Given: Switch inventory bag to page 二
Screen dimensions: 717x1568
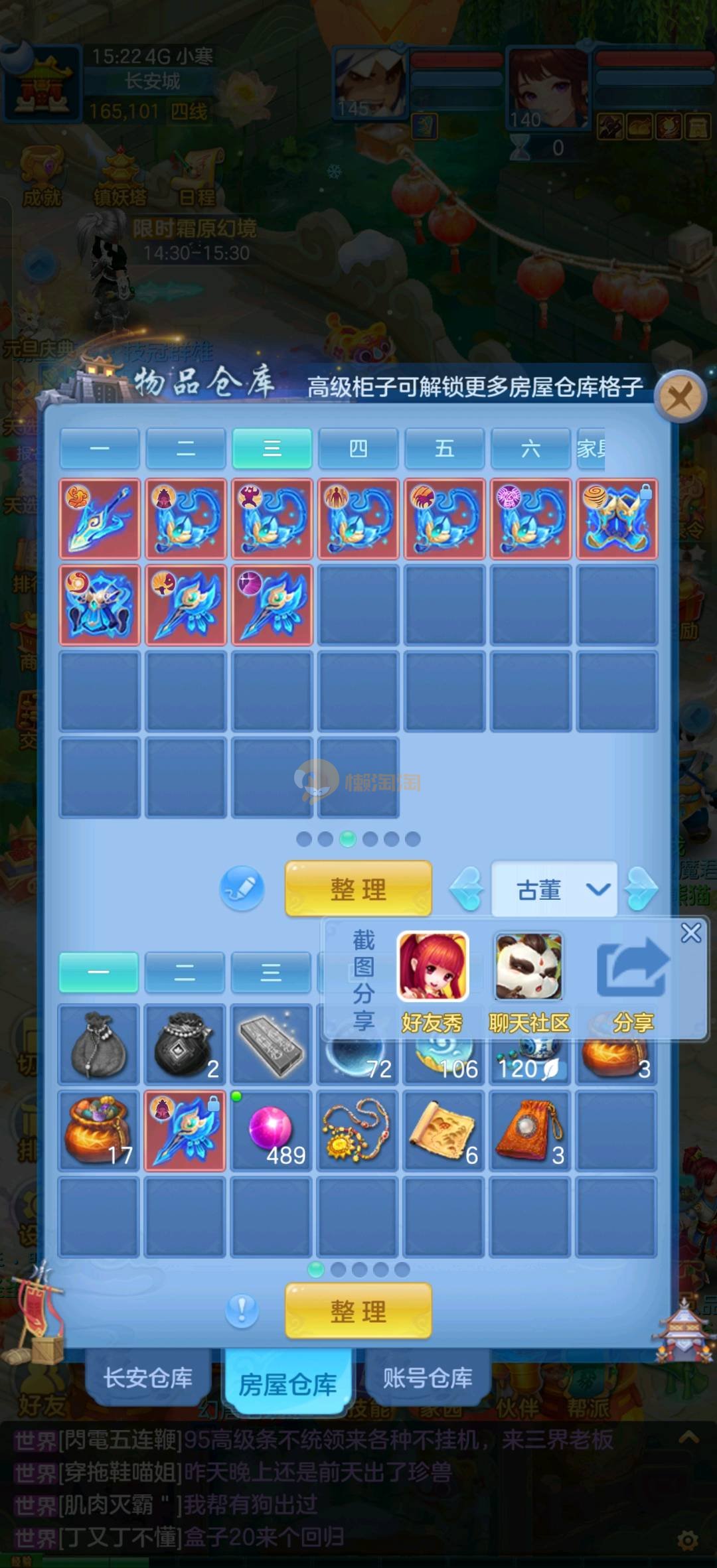Looking at the screenshot, I should [x=185, y=973].
